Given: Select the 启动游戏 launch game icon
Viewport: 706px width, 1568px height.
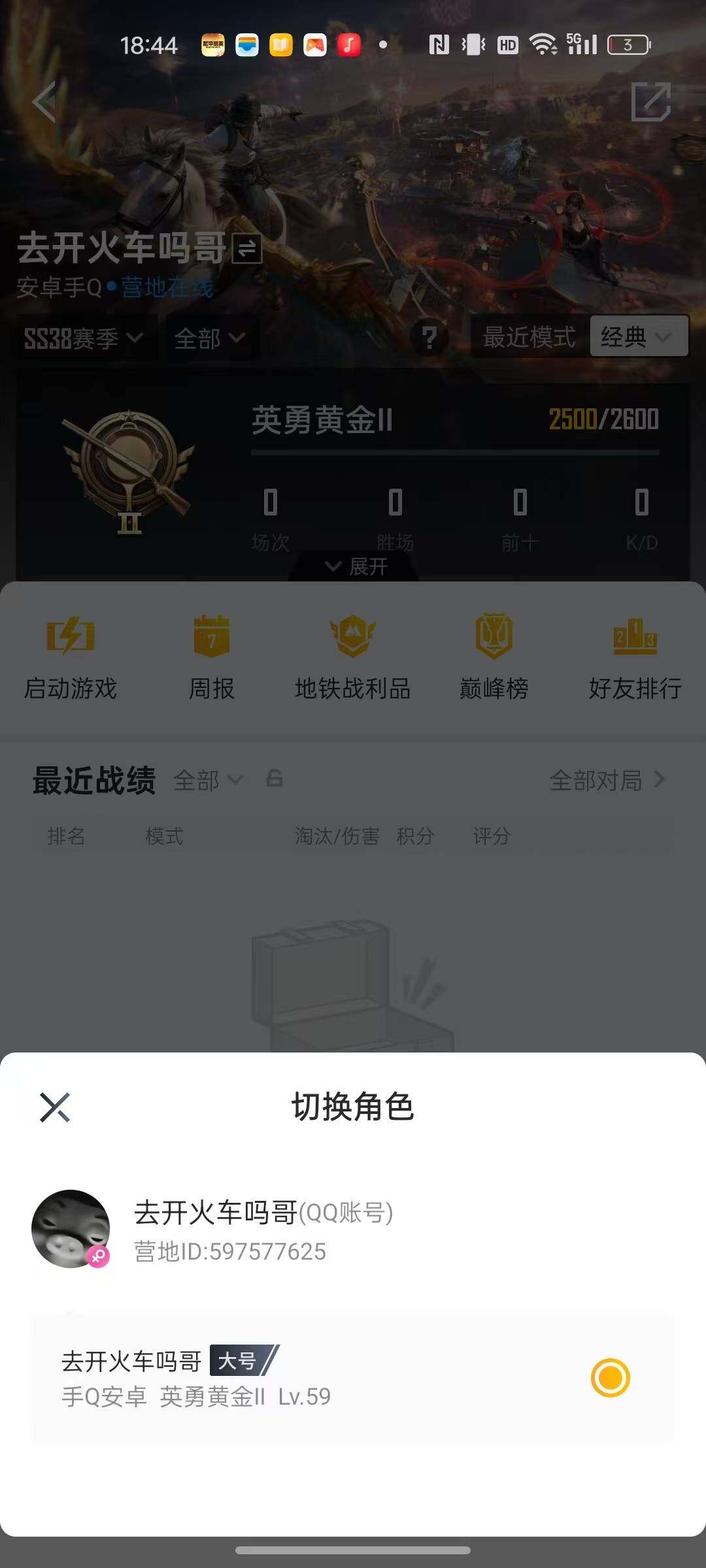Looking at the screenshot, I should pyautogui.click(x=70, y=653).
